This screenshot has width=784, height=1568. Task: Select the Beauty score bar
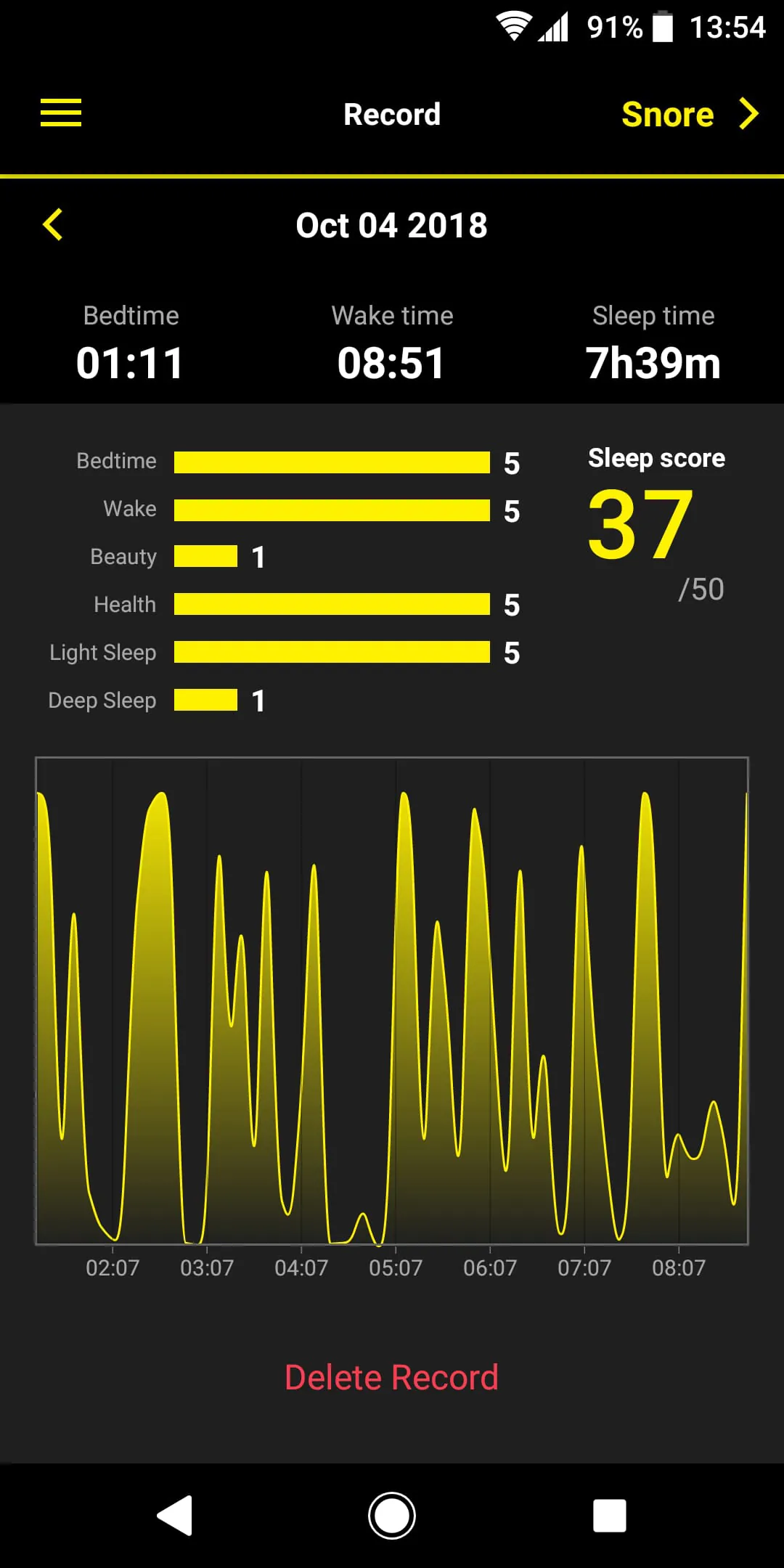(205, 557)
